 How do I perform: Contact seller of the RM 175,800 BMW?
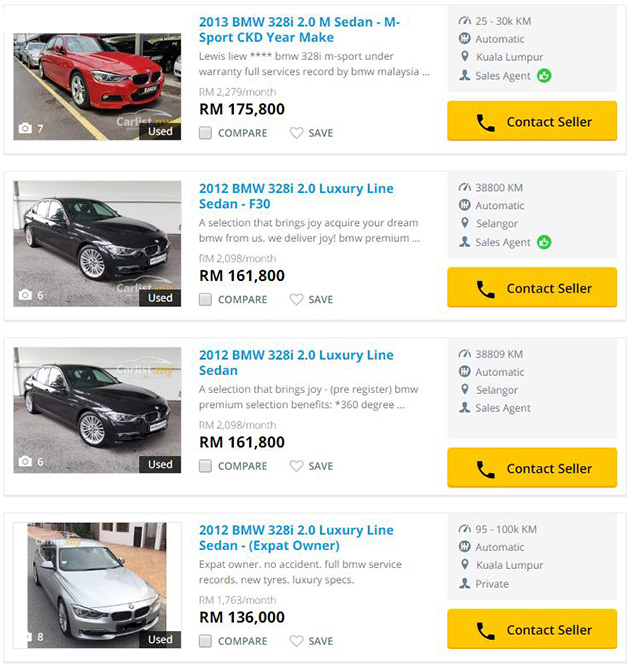click(x=531, y=122)
